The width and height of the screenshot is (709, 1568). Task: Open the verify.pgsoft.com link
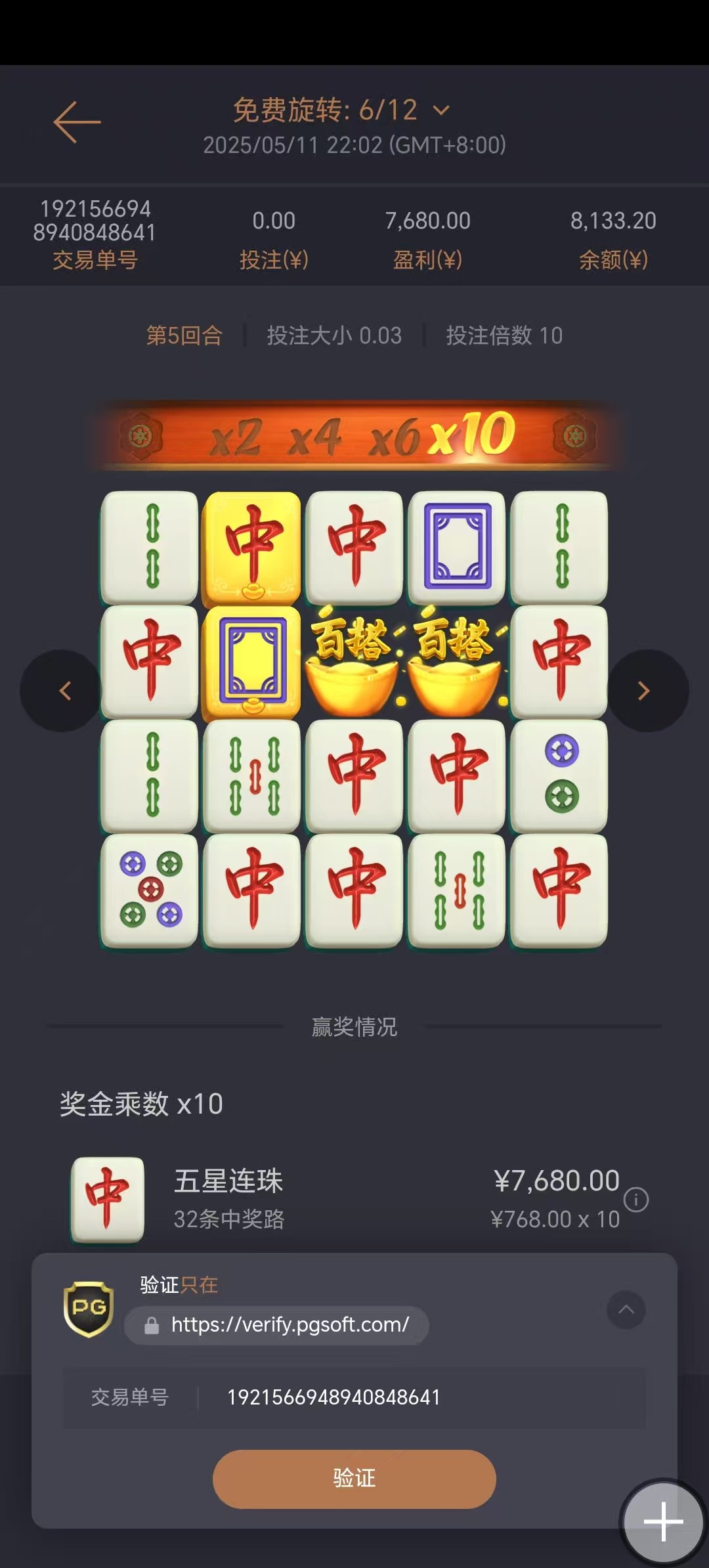[290, 1324]
